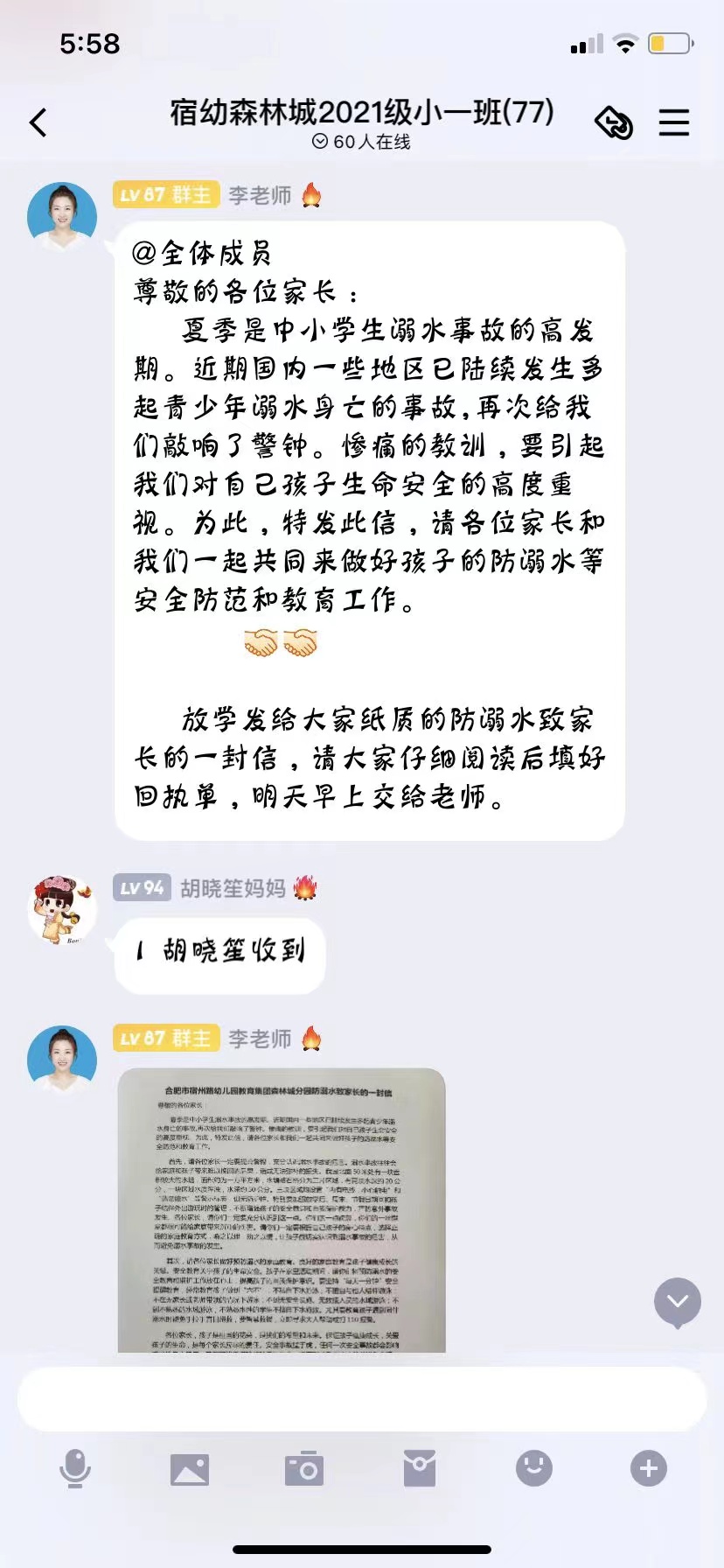Open the link icon beside the menu

click(x=614, y=122)
